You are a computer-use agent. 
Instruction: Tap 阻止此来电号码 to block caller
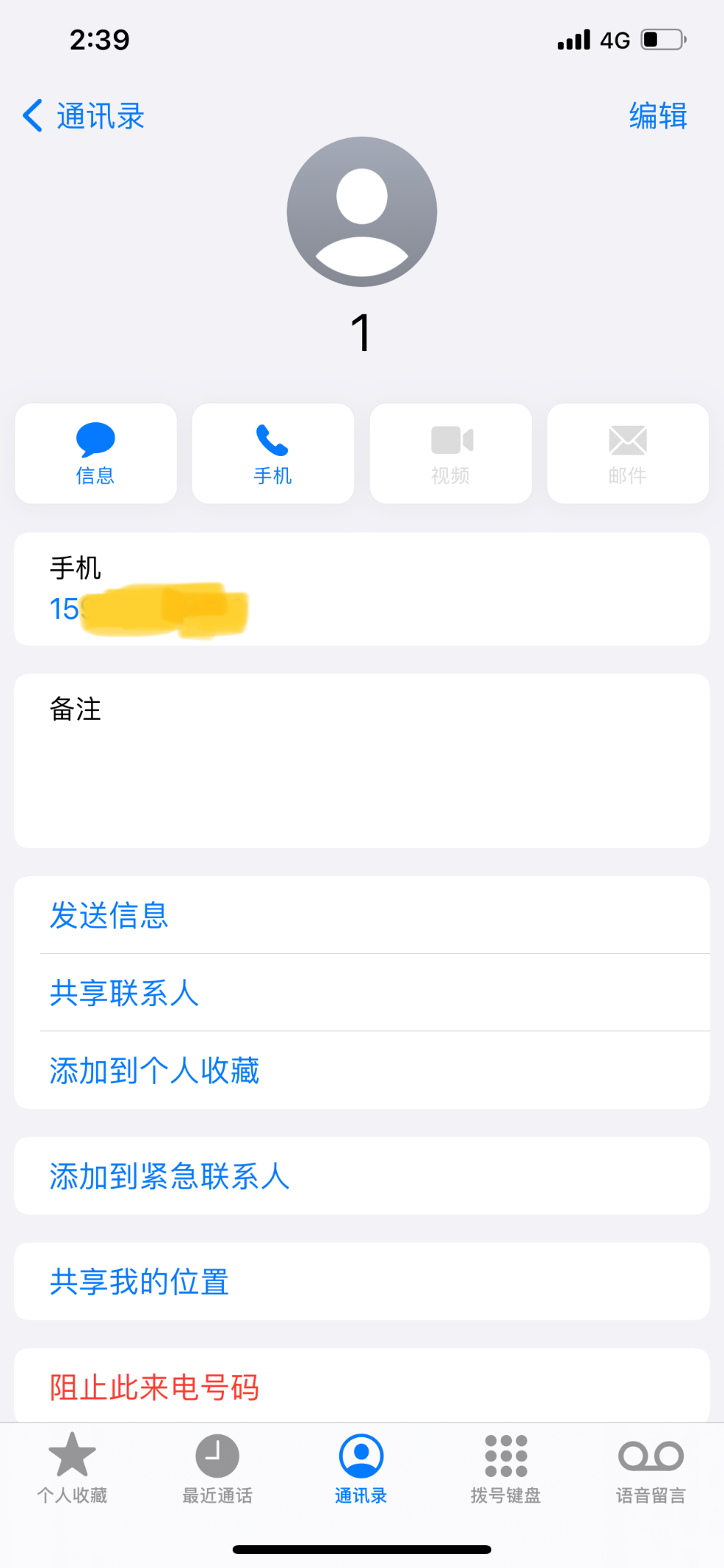[x=154, y=1387]
